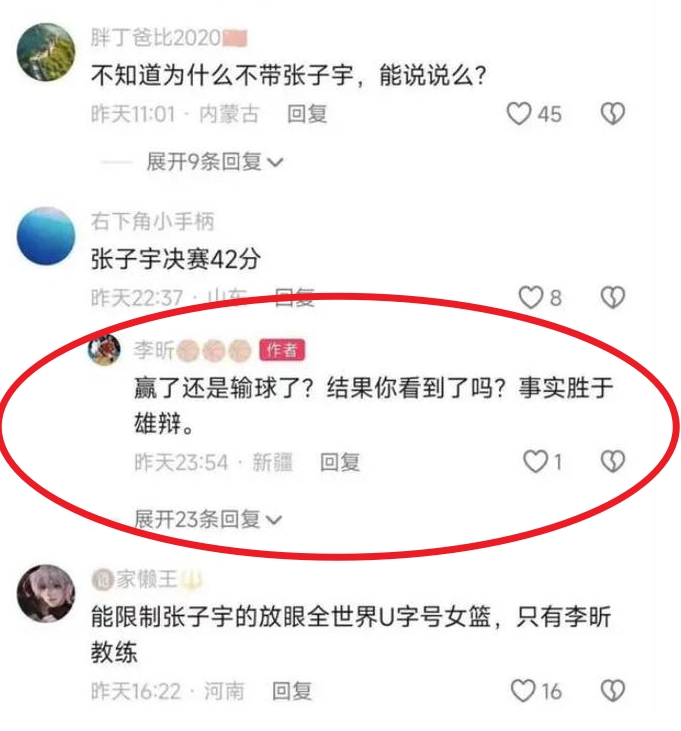
Task: Like 右下角小手柄's comment
Action: [530, 297]
